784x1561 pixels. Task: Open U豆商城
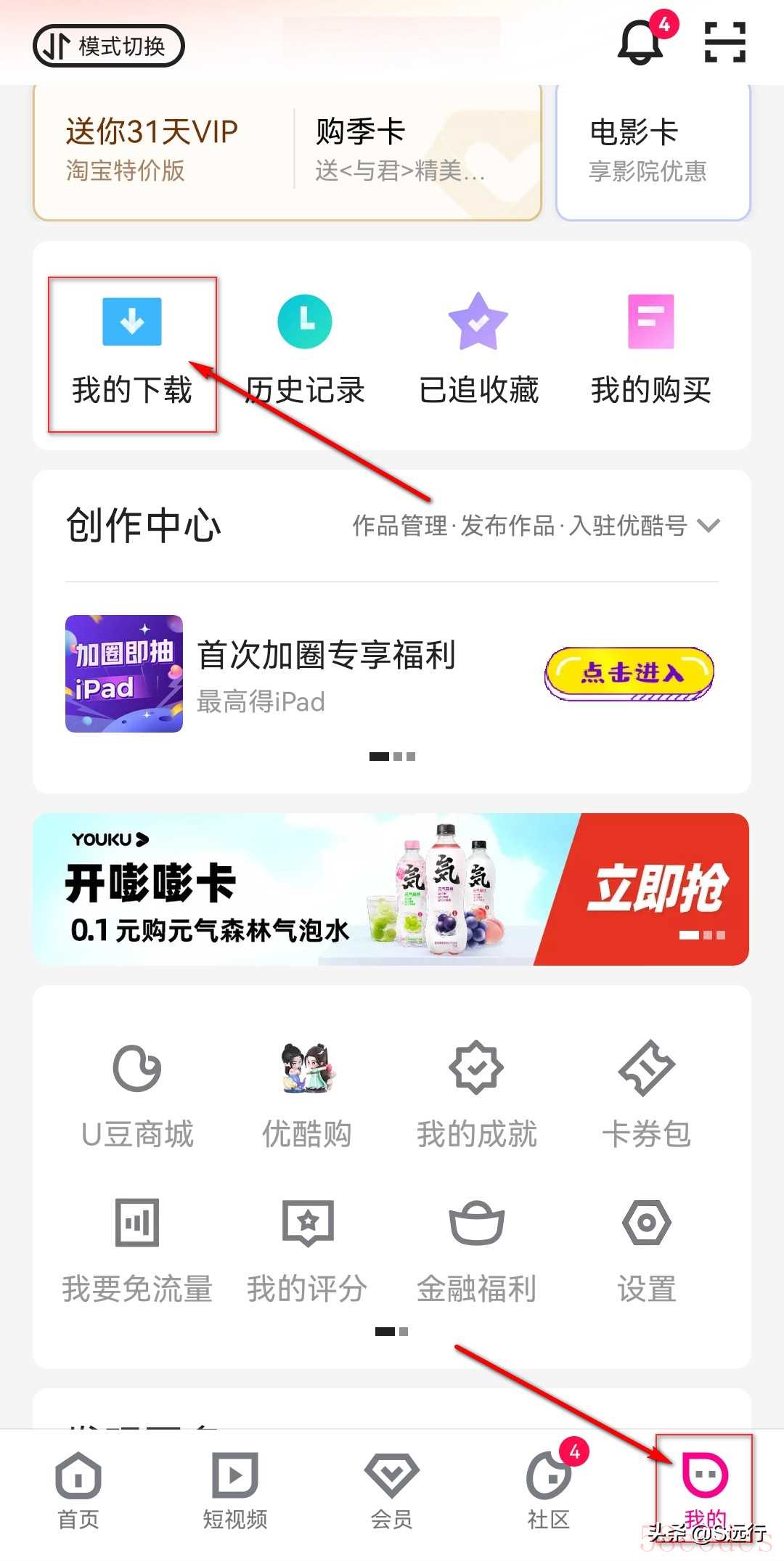pyautogui.click(x=137, y=1094)
